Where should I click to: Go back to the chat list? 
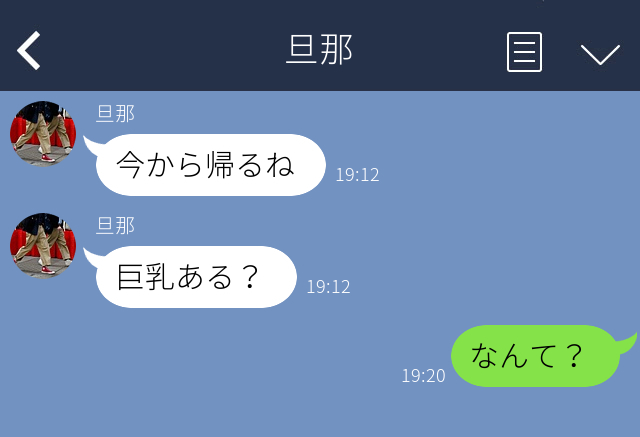point(29,50)
